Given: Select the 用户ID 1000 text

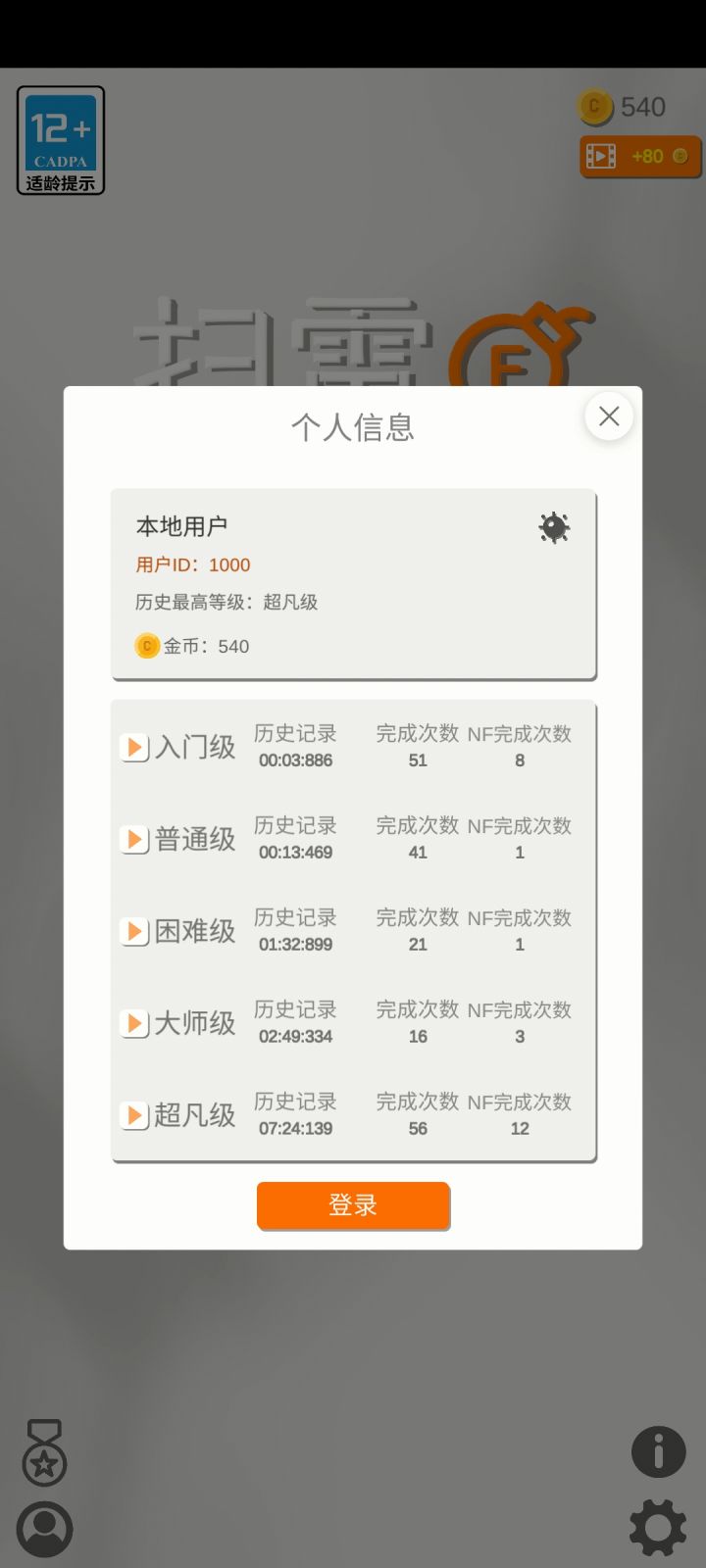Looking at the screenshot, I should tap(192, 564).
